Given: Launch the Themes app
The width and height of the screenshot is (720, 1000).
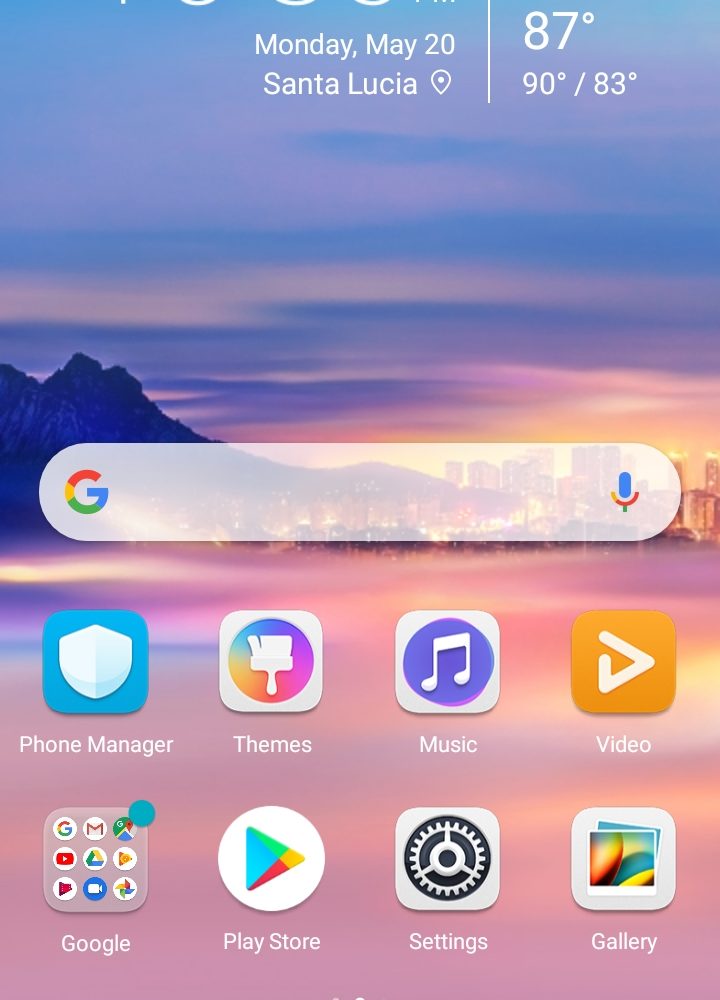Looking at the screenshot, I should coord(272,662).
